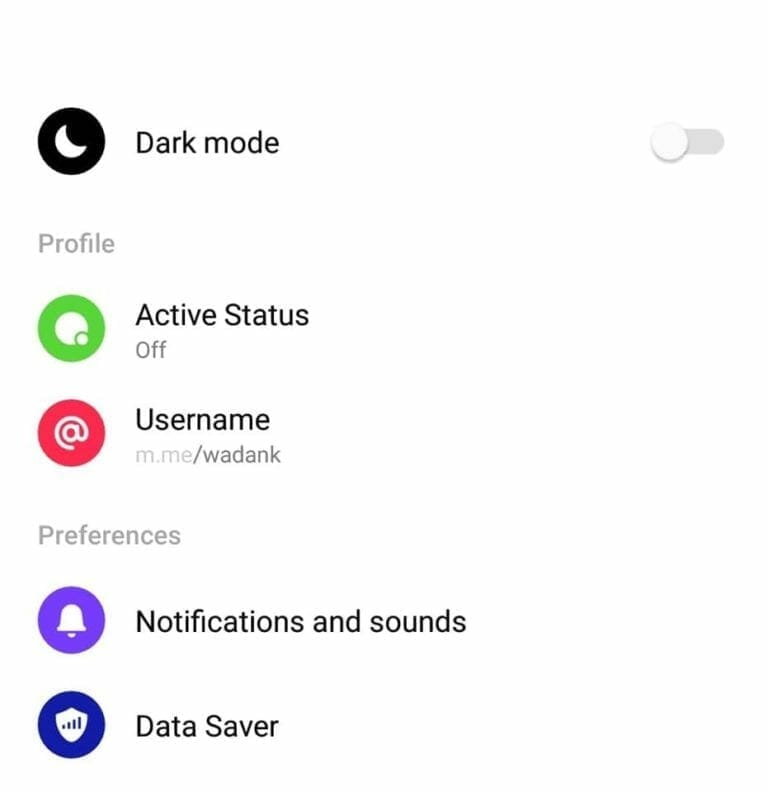Click the blue shield signal icon
The height and width of the screenshot is (792, 768).
pos(71,726)
